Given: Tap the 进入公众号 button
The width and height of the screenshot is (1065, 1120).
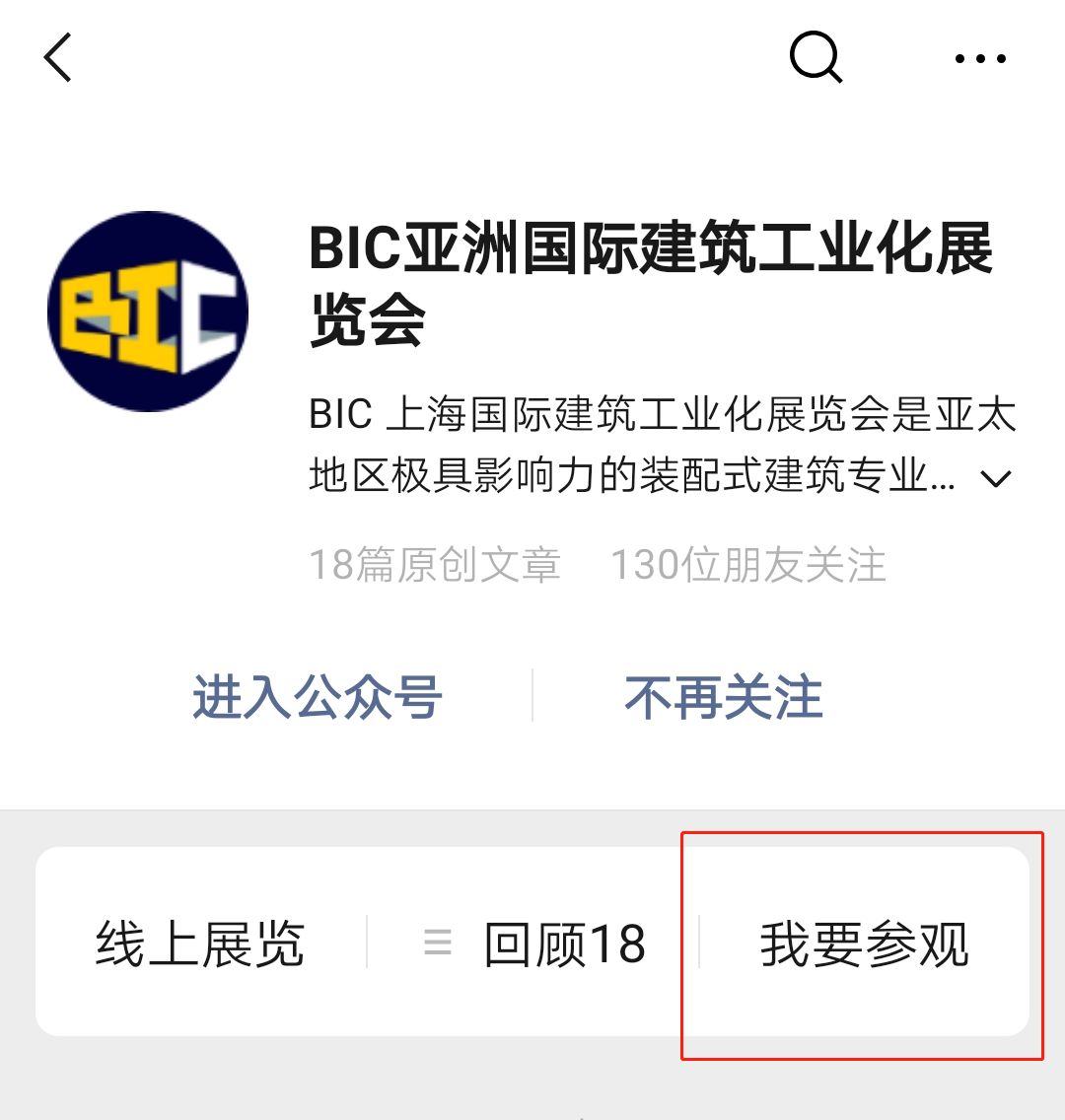Looking at the screenshot, I should click(318, 697).
